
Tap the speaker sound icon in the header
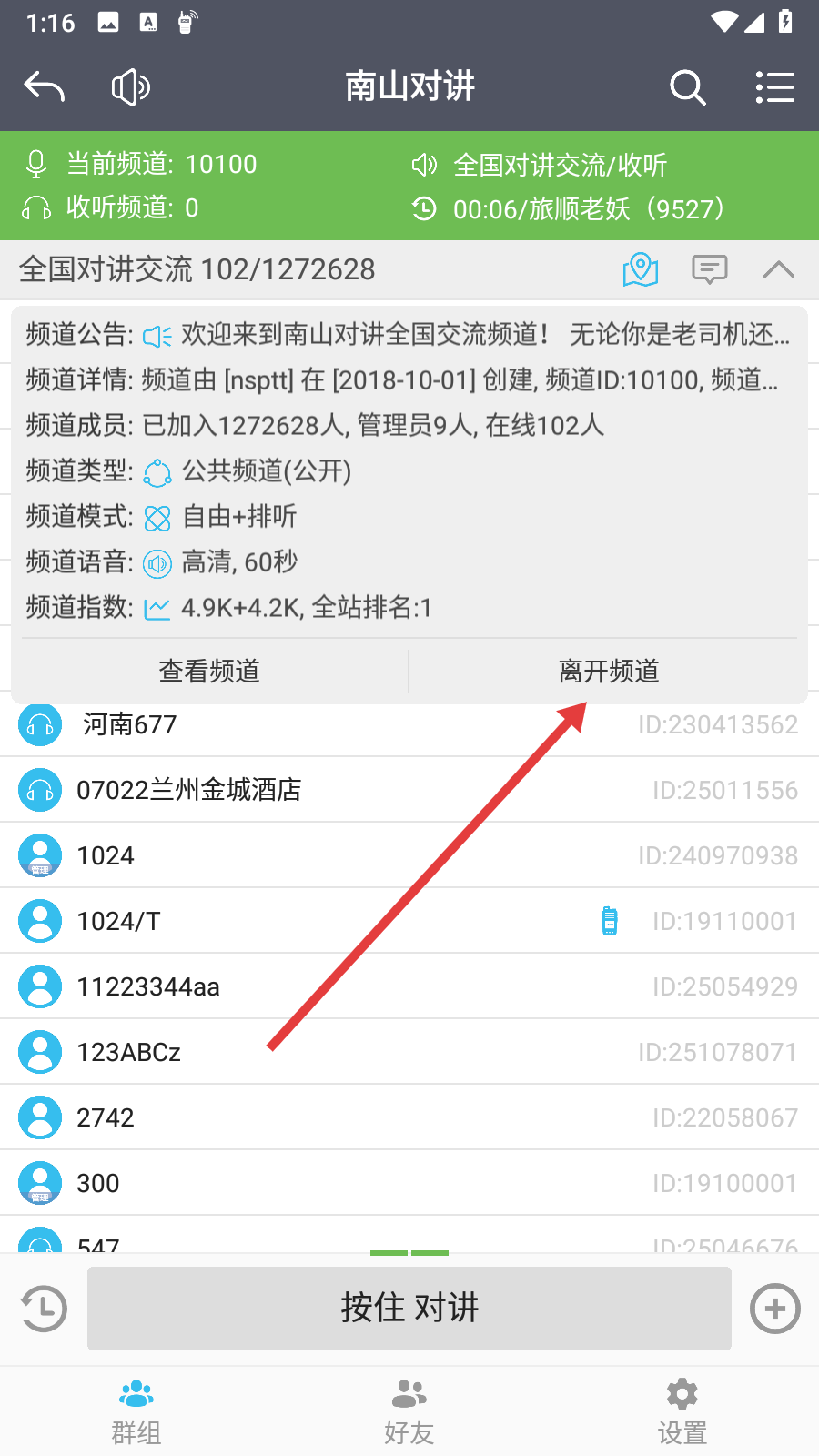pyautogui.click(x=131, y=87)
